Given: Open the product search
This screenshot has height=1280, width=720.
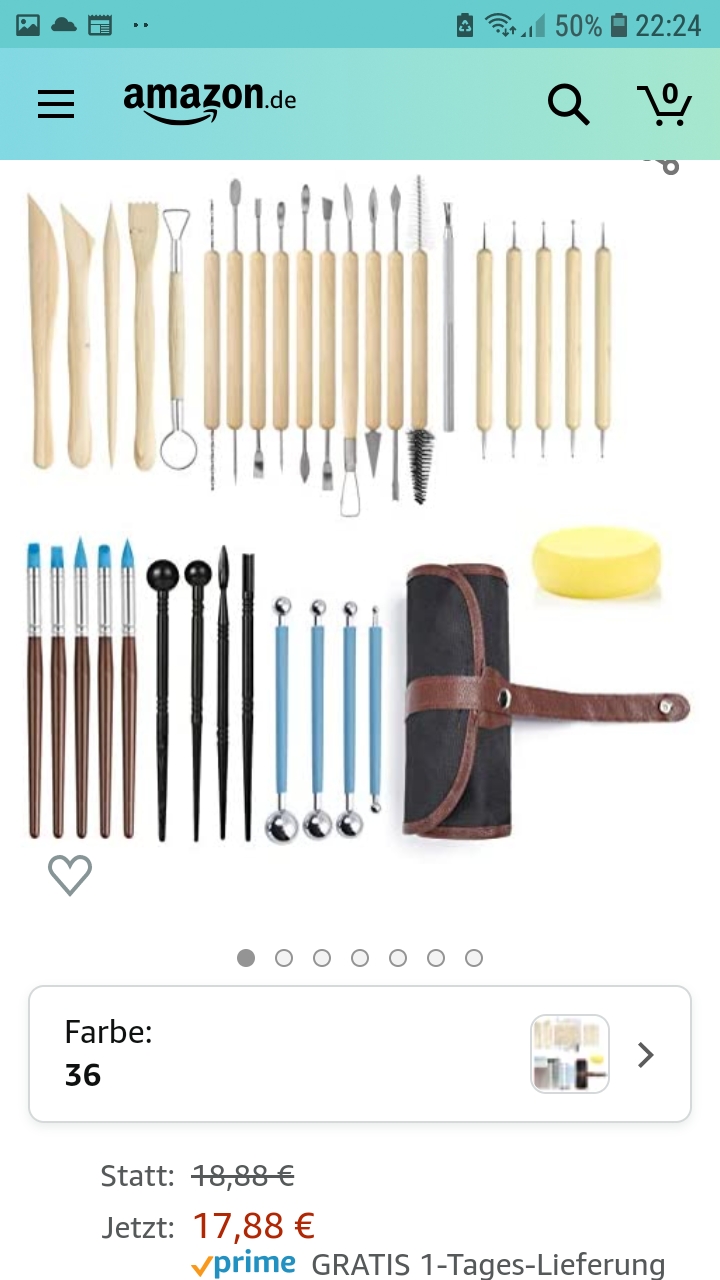Looking at the screenshot, I should pos(568,104).
